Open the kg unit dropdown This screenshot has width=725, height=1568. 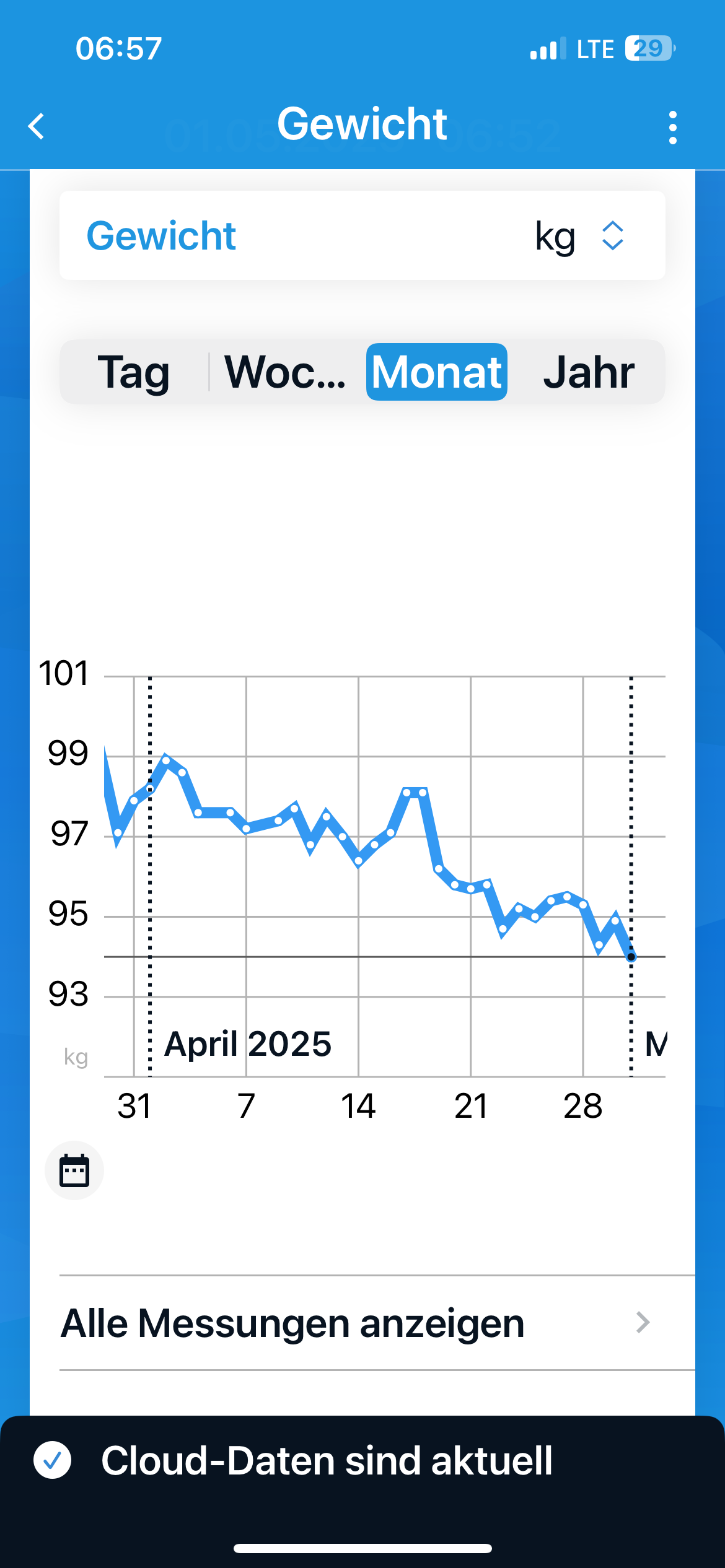click(580, 236)
